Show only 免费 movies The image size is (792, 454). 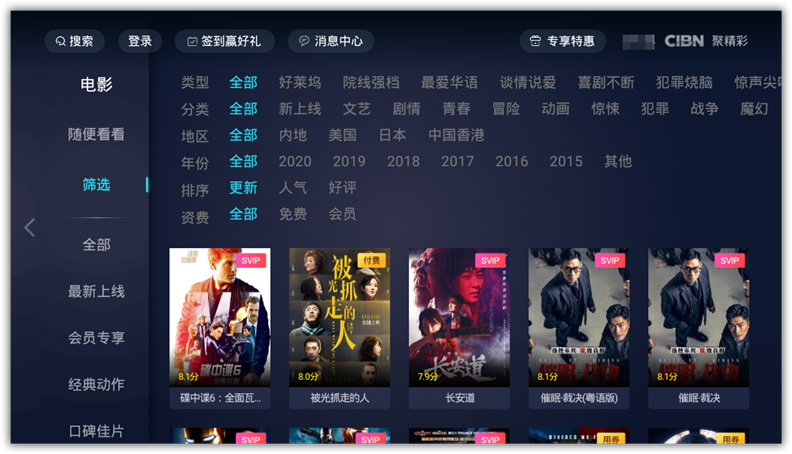pyautogui.click(x=293, y=213)
